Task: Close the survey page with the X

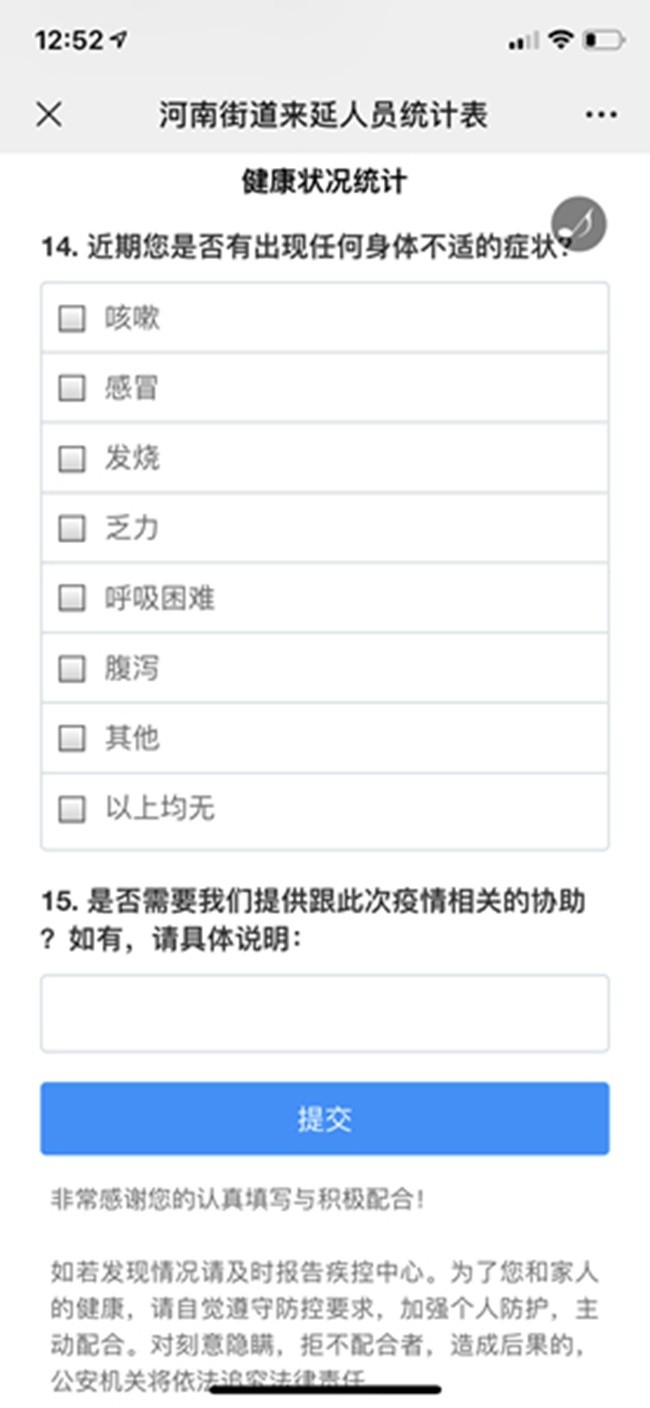Action: pos(49,115)
